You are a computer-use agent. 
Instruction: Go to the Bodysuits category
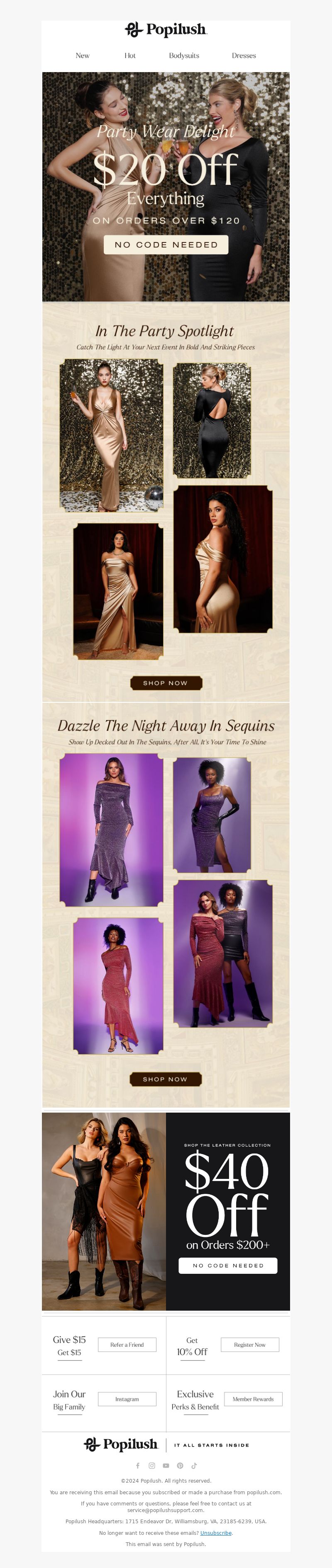tap(184, 56)
